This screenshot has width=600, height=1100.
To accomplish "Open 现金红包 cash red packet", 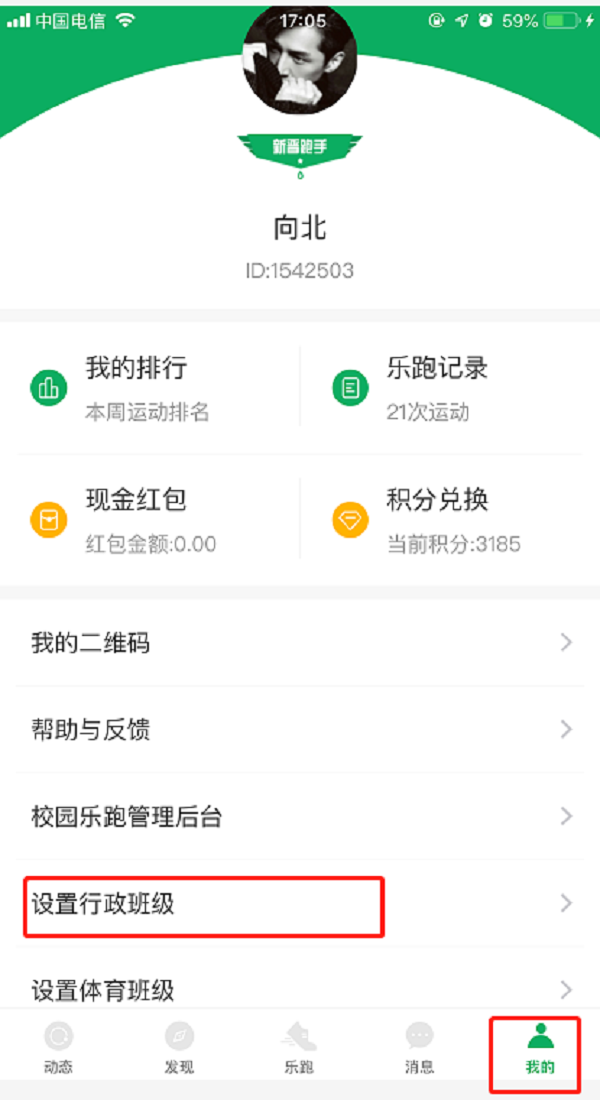I will (x=150, y=520).
